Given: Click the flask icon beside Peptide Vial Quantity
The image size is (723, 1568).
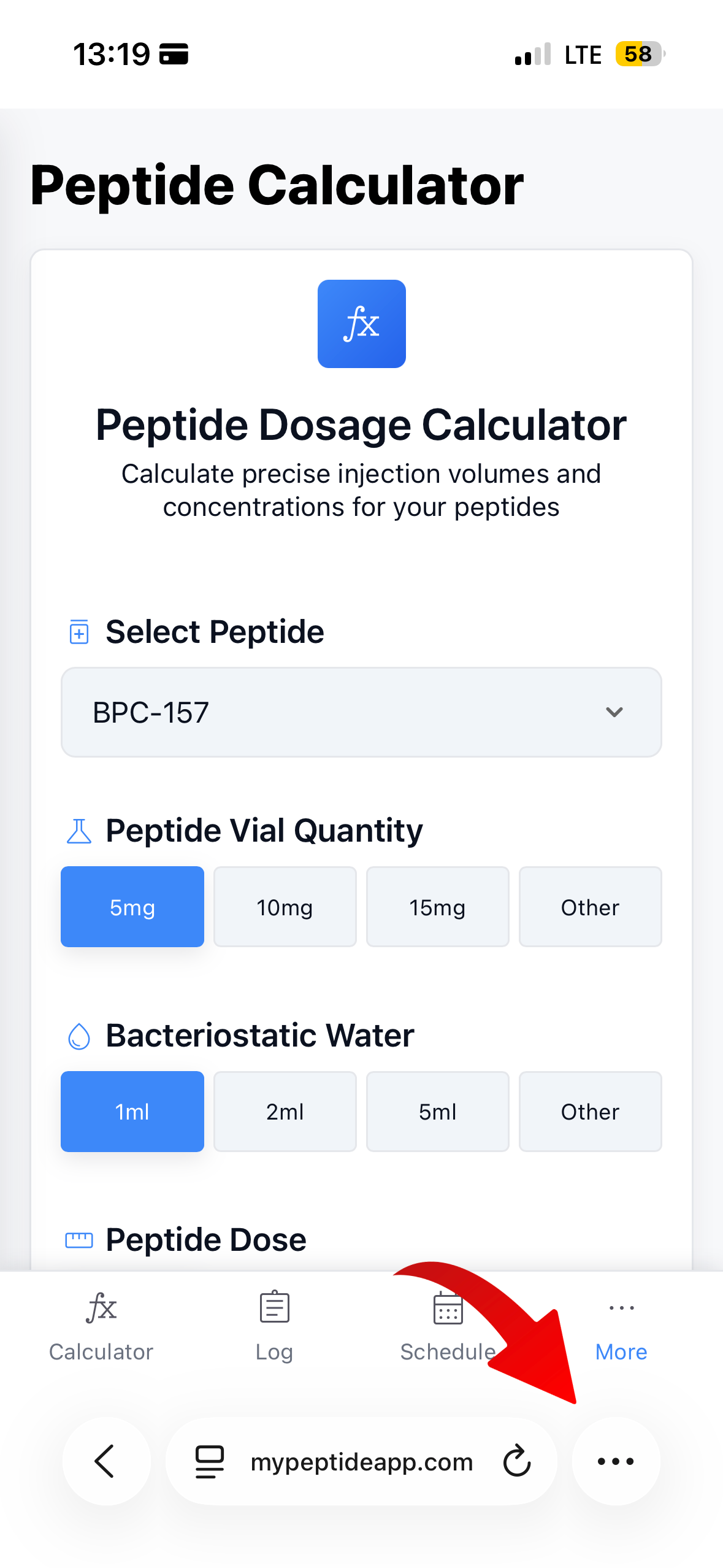Looking at the screenshot, I should (78, 831).
